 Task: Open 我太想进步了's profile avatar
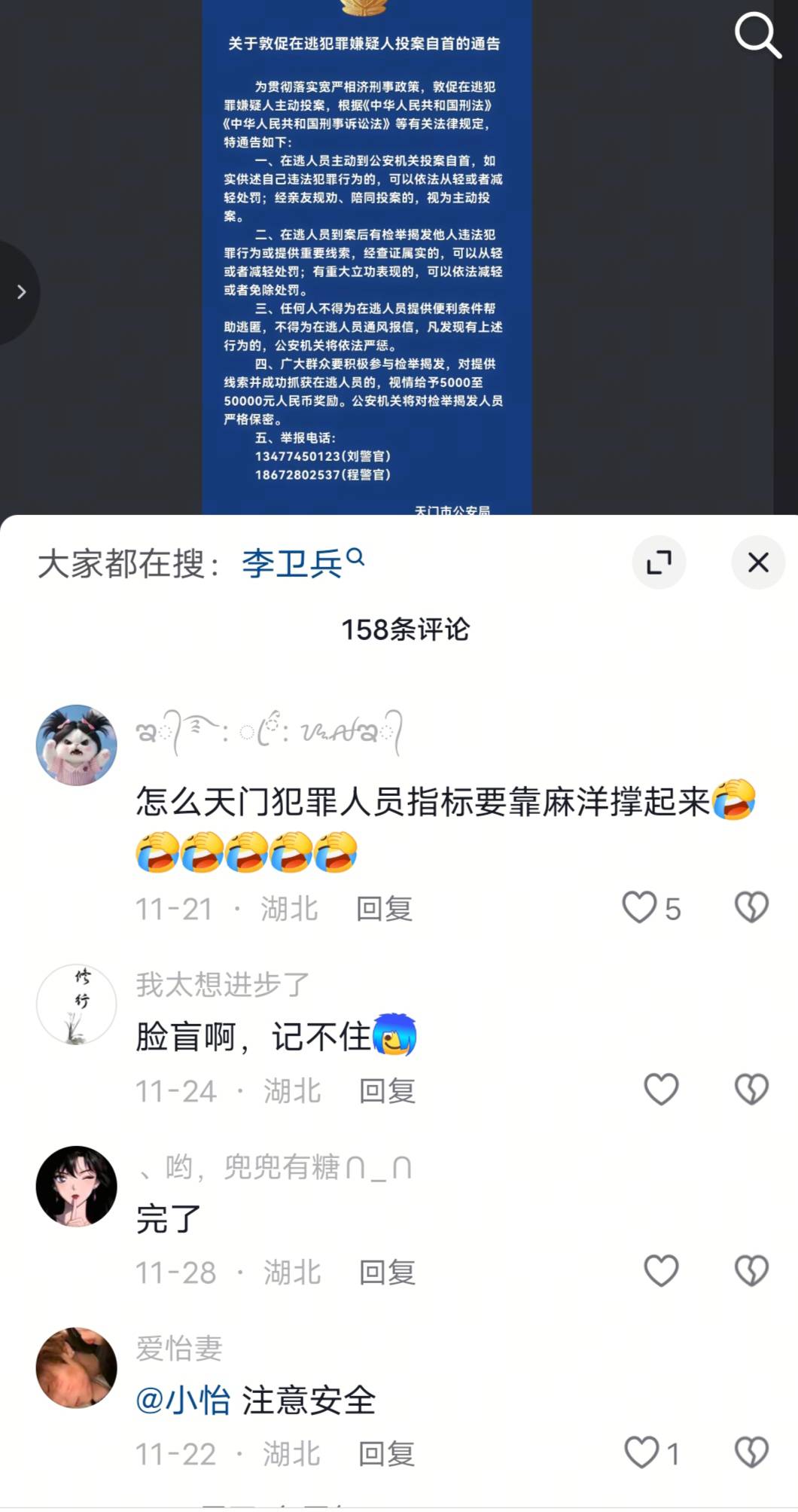77,1004
